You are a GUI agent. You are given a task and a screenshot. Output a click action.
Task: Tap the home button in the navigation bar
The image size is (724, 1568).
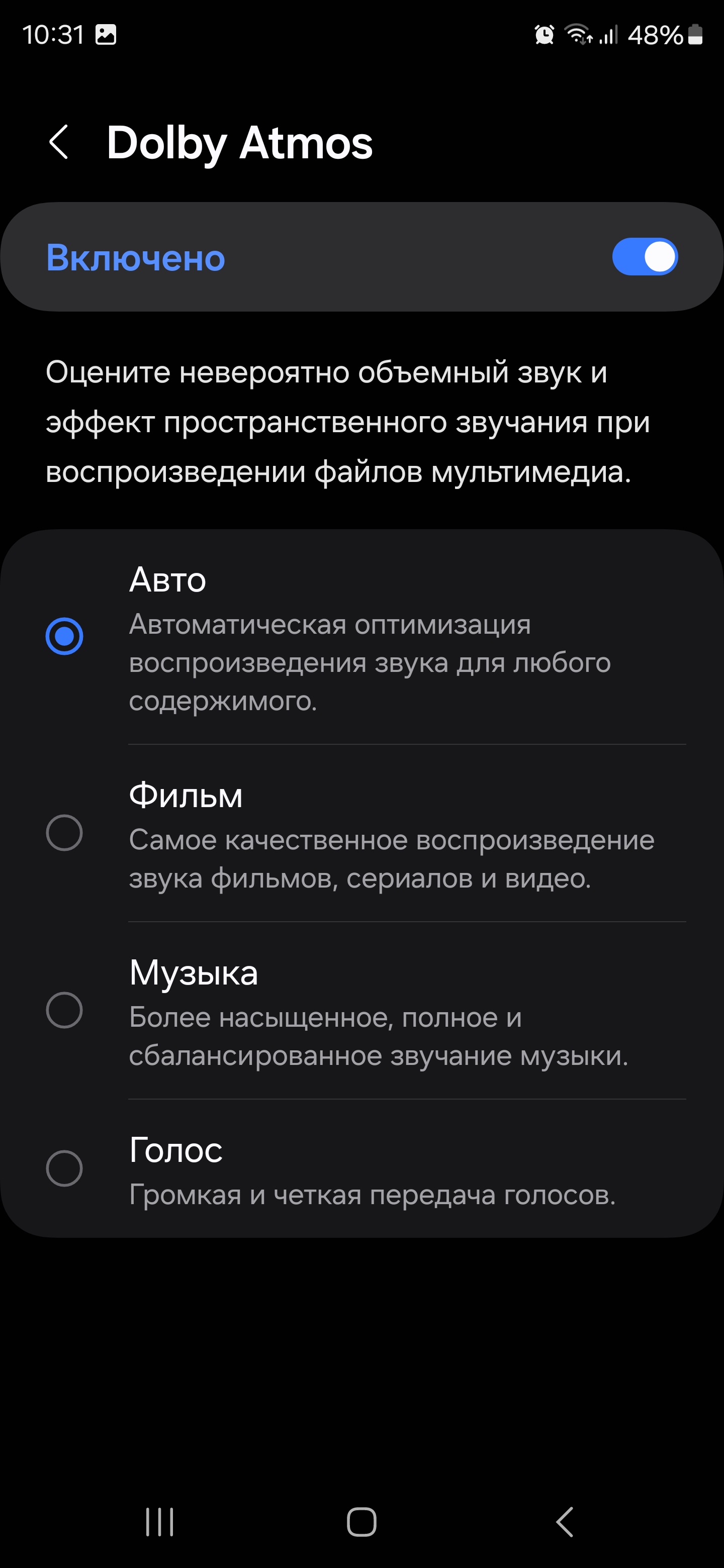(361, 1522)
